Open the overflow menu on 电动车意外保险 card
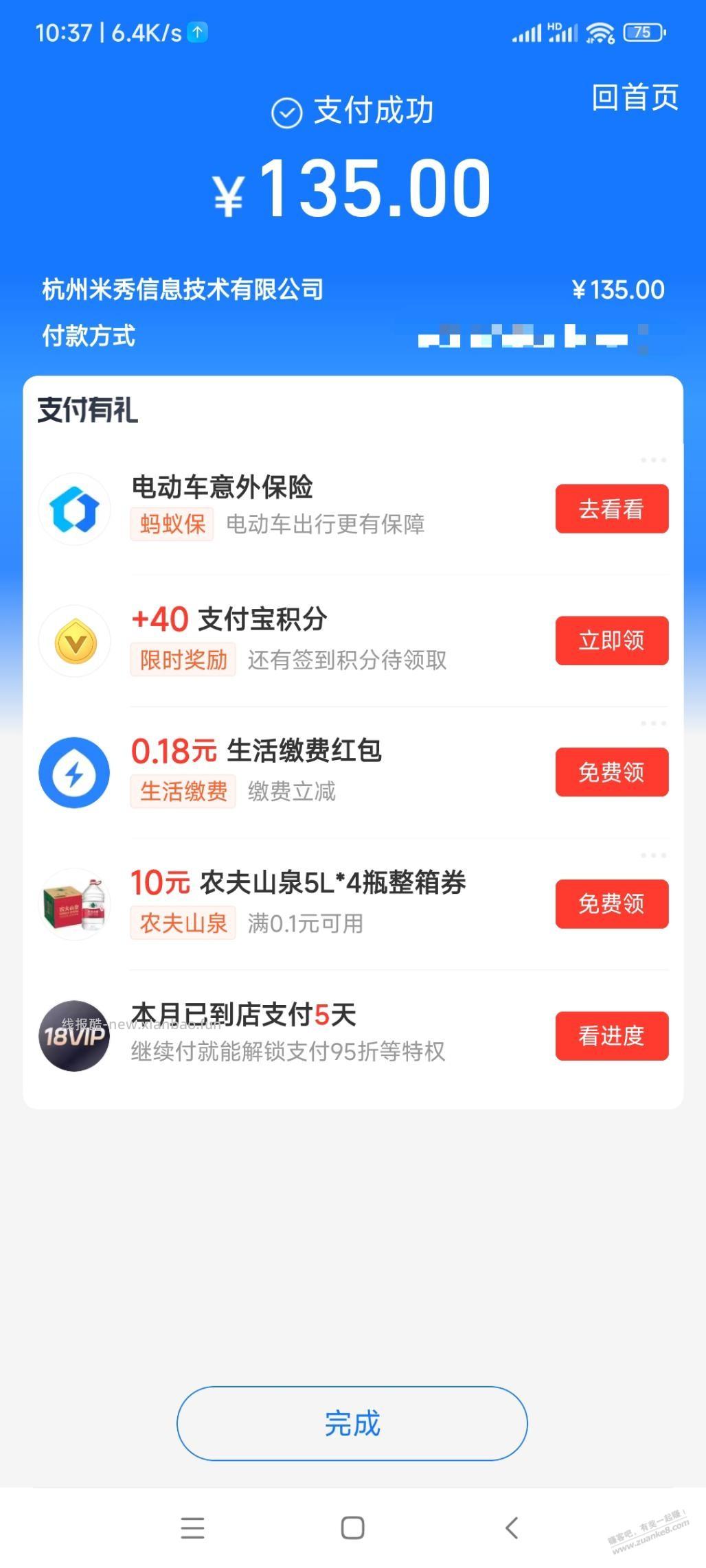The height and width of the screenshot is (1568, 706). (x=653, y=459)
